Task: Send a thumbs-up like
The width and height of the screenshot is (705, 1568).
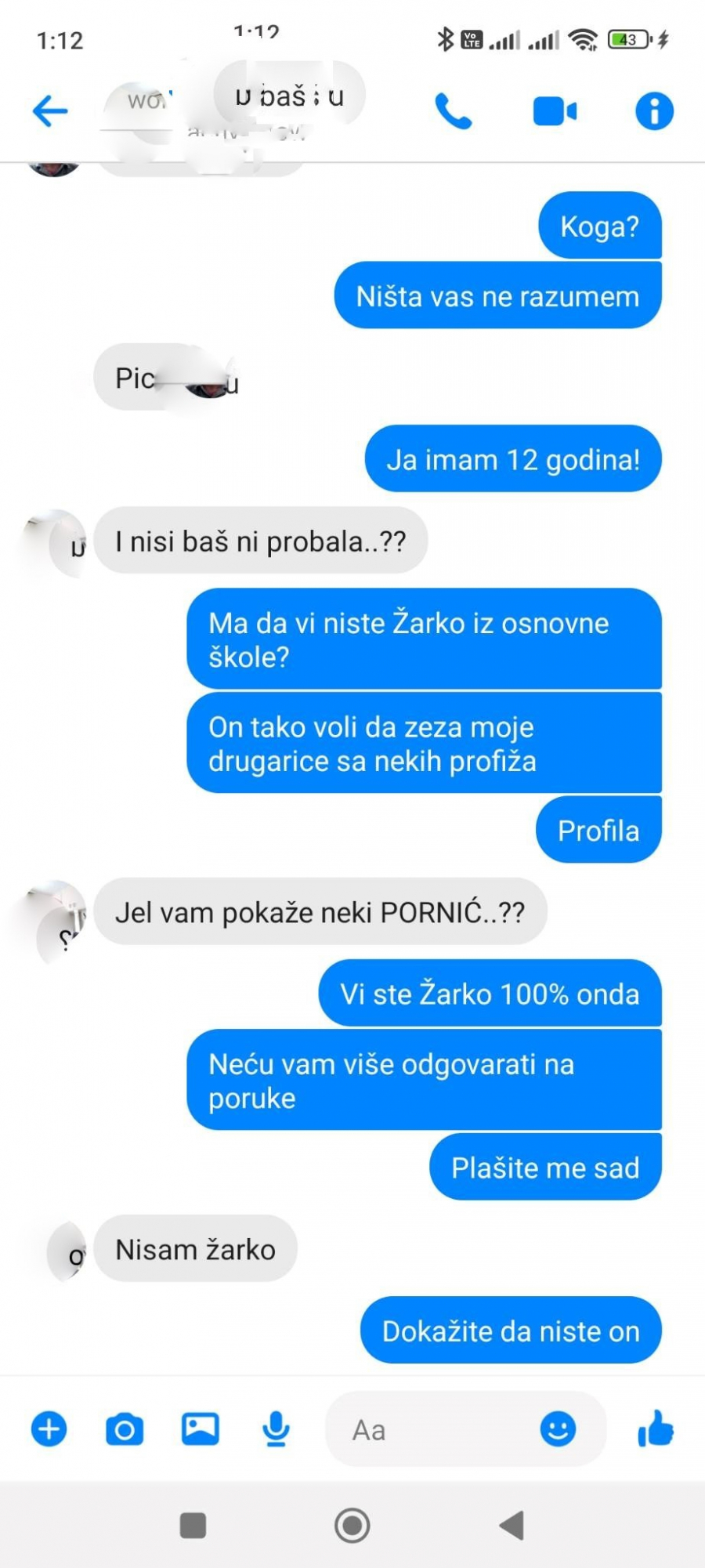Action: tap(656, 1429)
